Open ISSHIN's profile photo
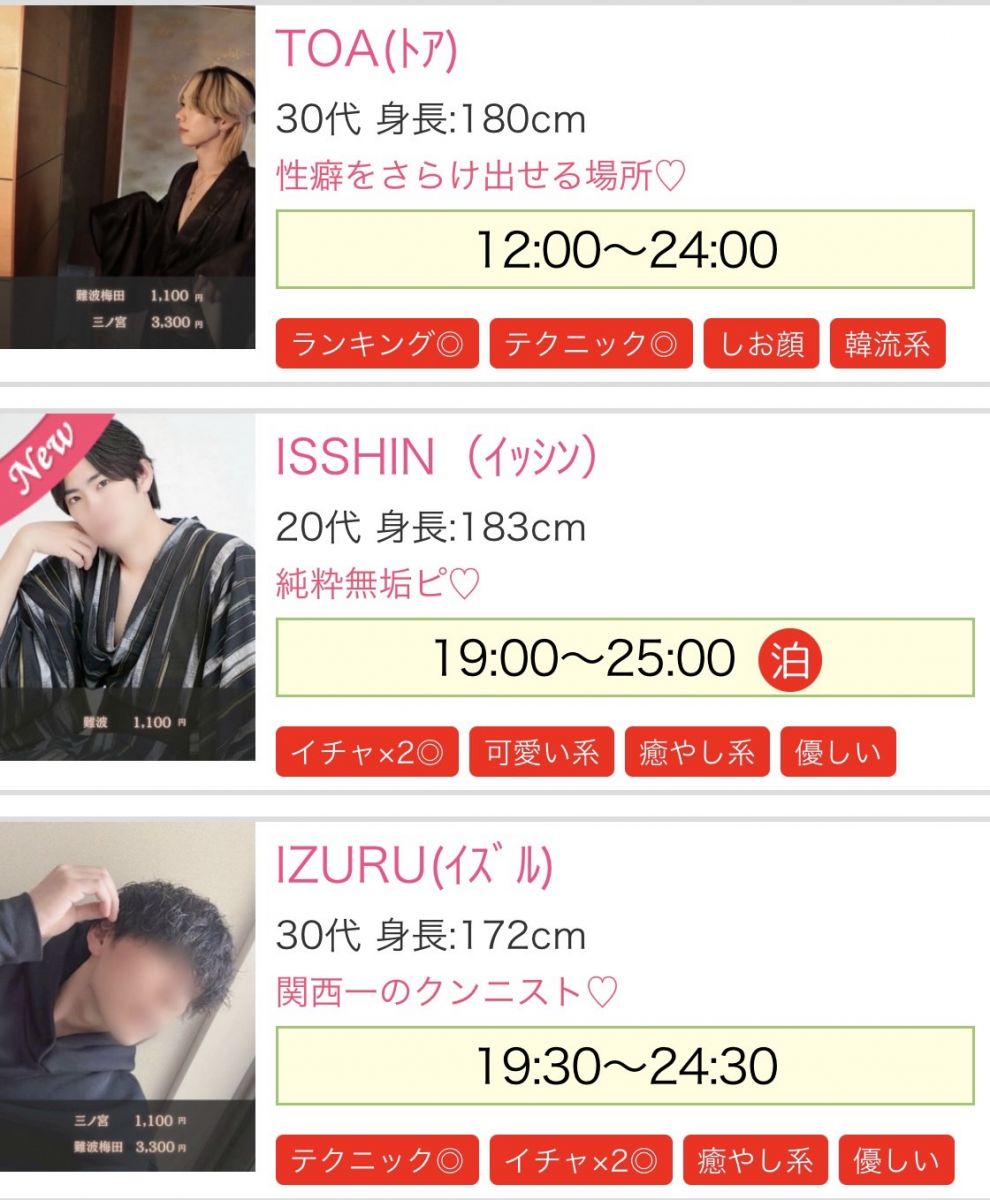The image size is (990, 1200). (x=127, y=586)
